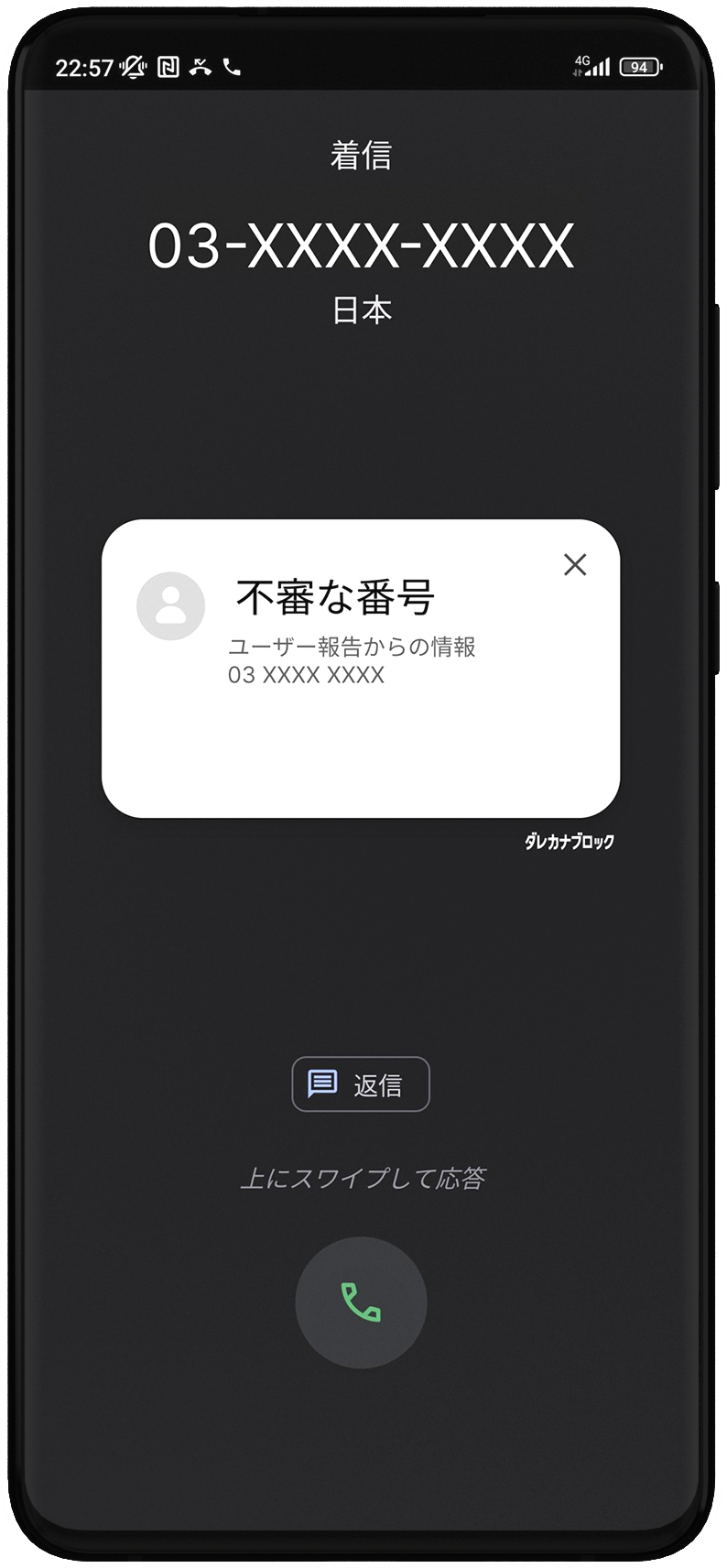
Task: Tap the green phone answer button
Action: coord(361,1302)
